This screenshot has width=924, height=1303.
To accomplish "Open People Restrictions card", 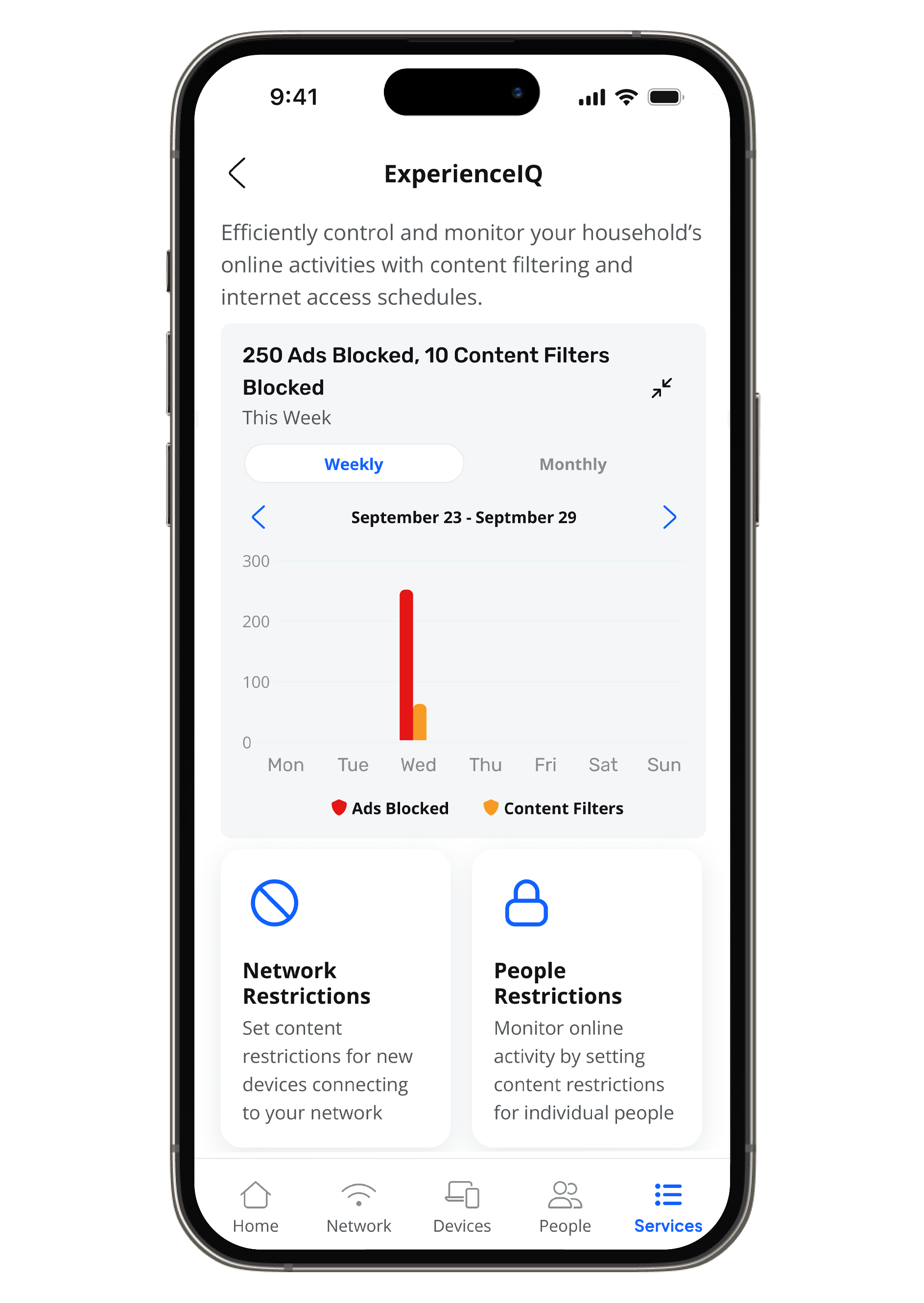I will (x=587, y=998).
